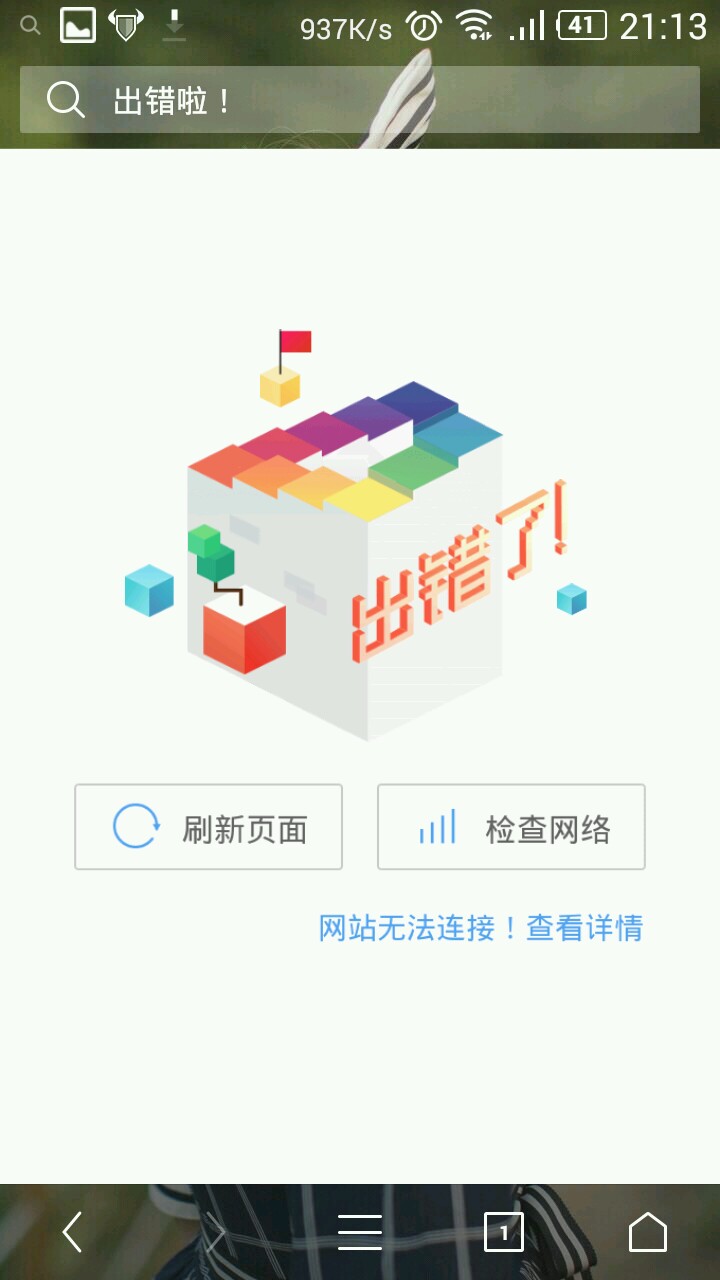The width and height of the screenshot is (720, 1280).
Task: Tap the address bar showing 出错啦！
Action: coord(360,100)
